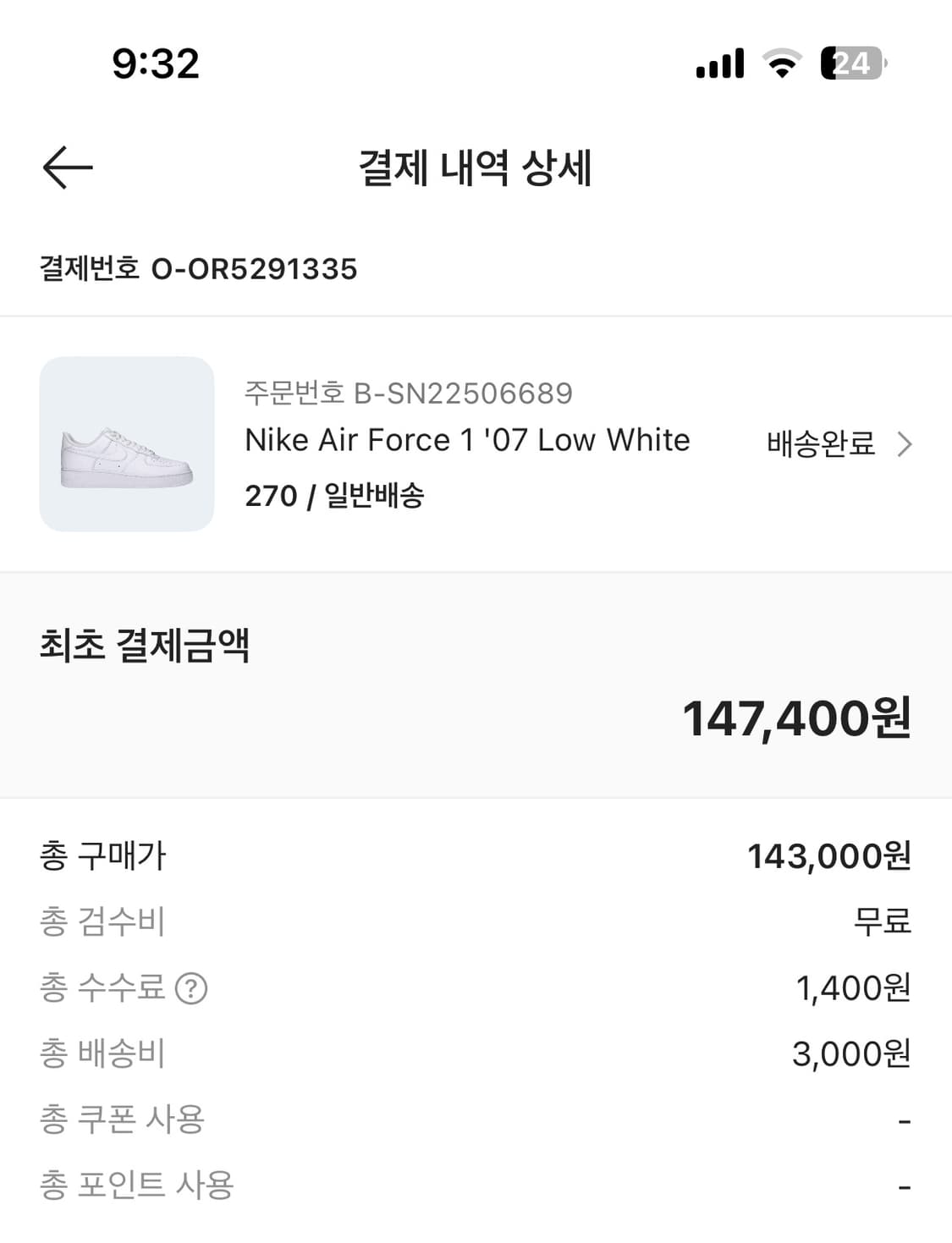The height and width of the screenshot is (1243, 952).
Task: Tap the battery indicator showing 24
Action: coord(849,63)
